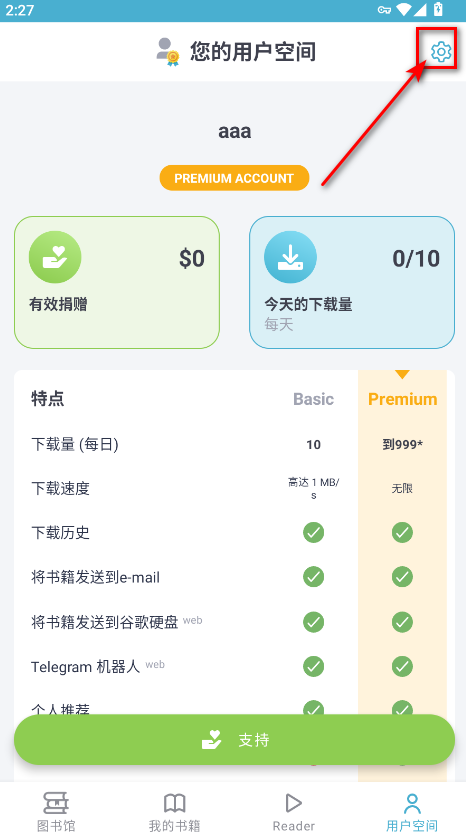Viewport: 466px width, 837px height.
Task: Tap the PREMIUM ACCOUNT badge
Action: click(234, 178)
